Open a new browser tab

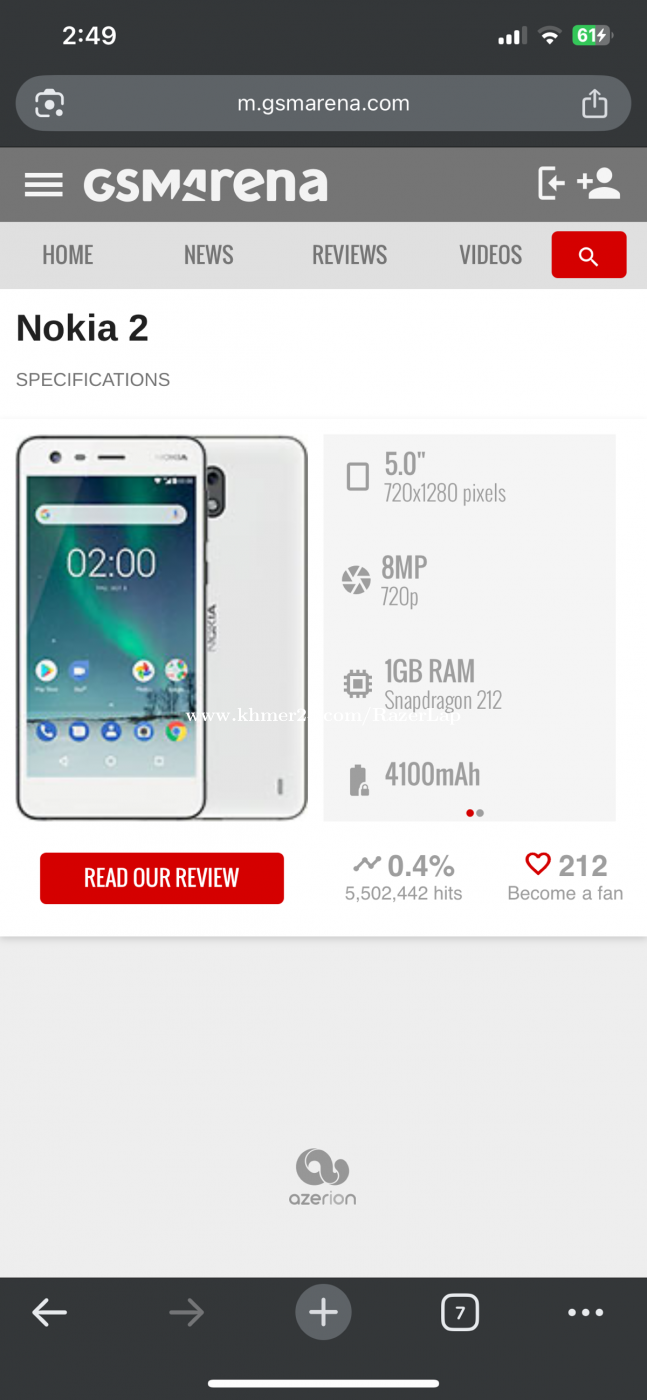[323, 1312]
